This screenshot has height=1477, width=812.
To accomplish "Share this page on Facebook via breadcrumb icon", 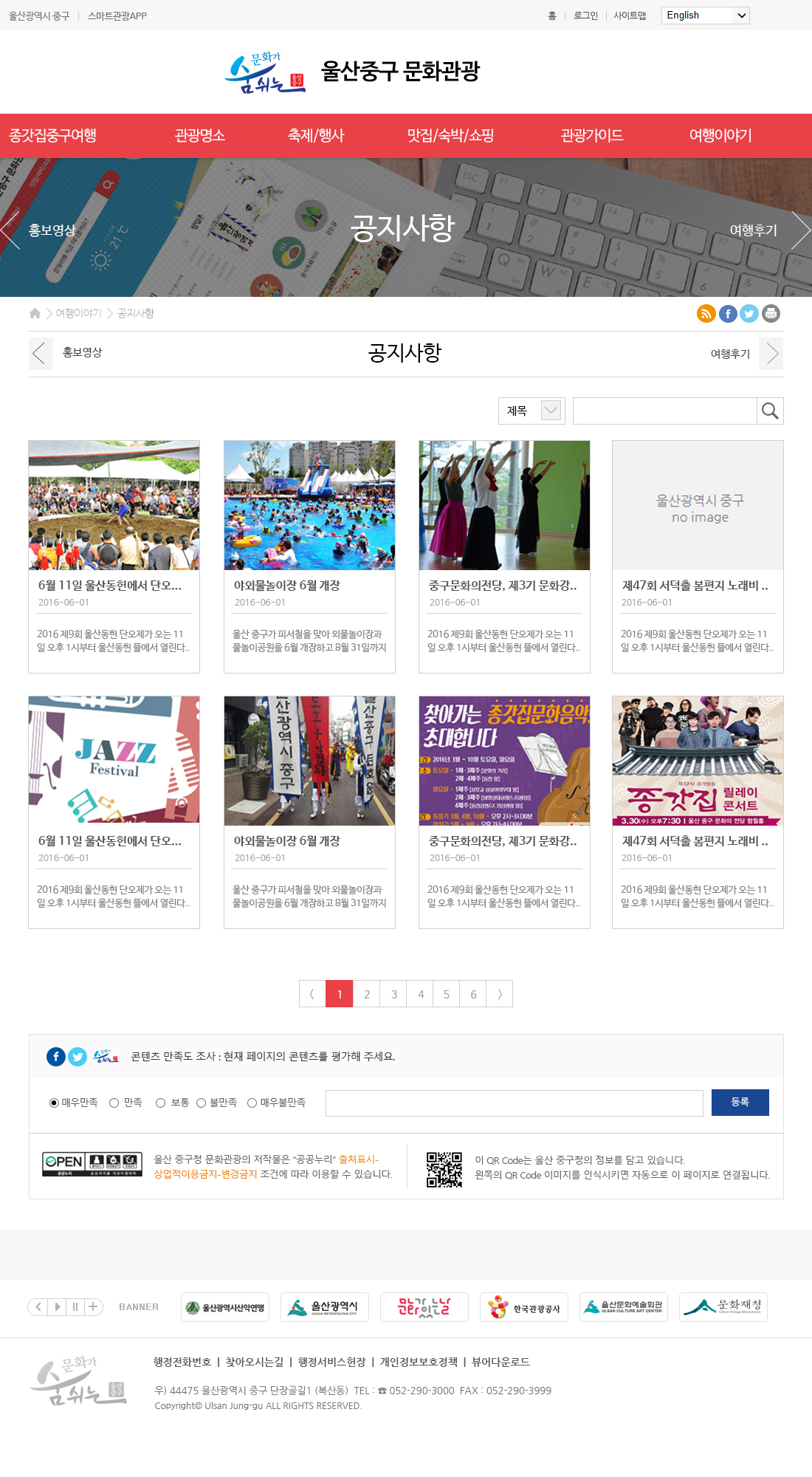I will [728, 314].
